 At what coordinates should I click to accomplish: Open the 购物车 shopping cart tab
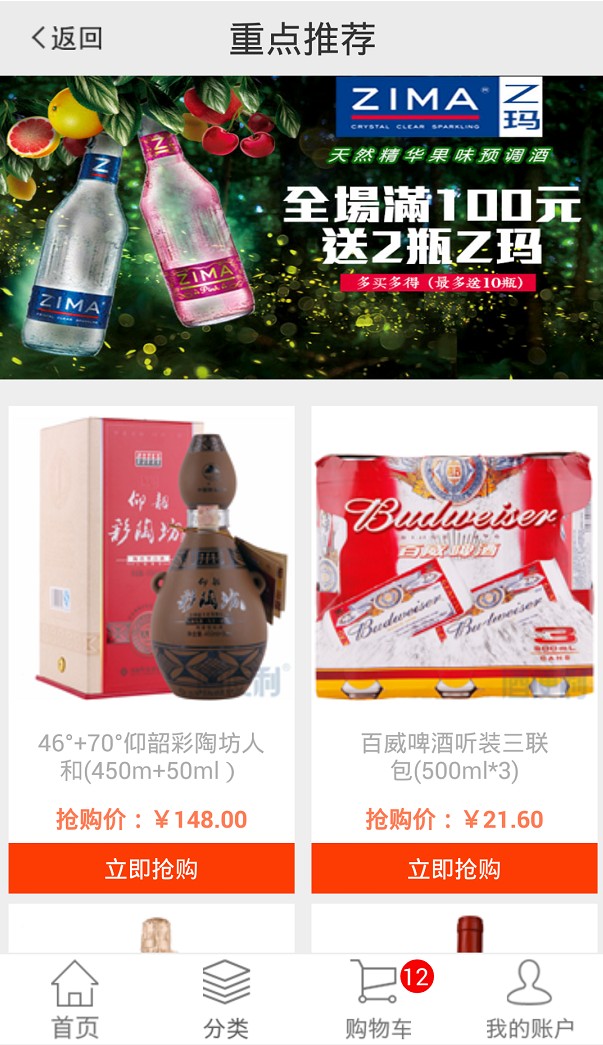click(380, 999)
